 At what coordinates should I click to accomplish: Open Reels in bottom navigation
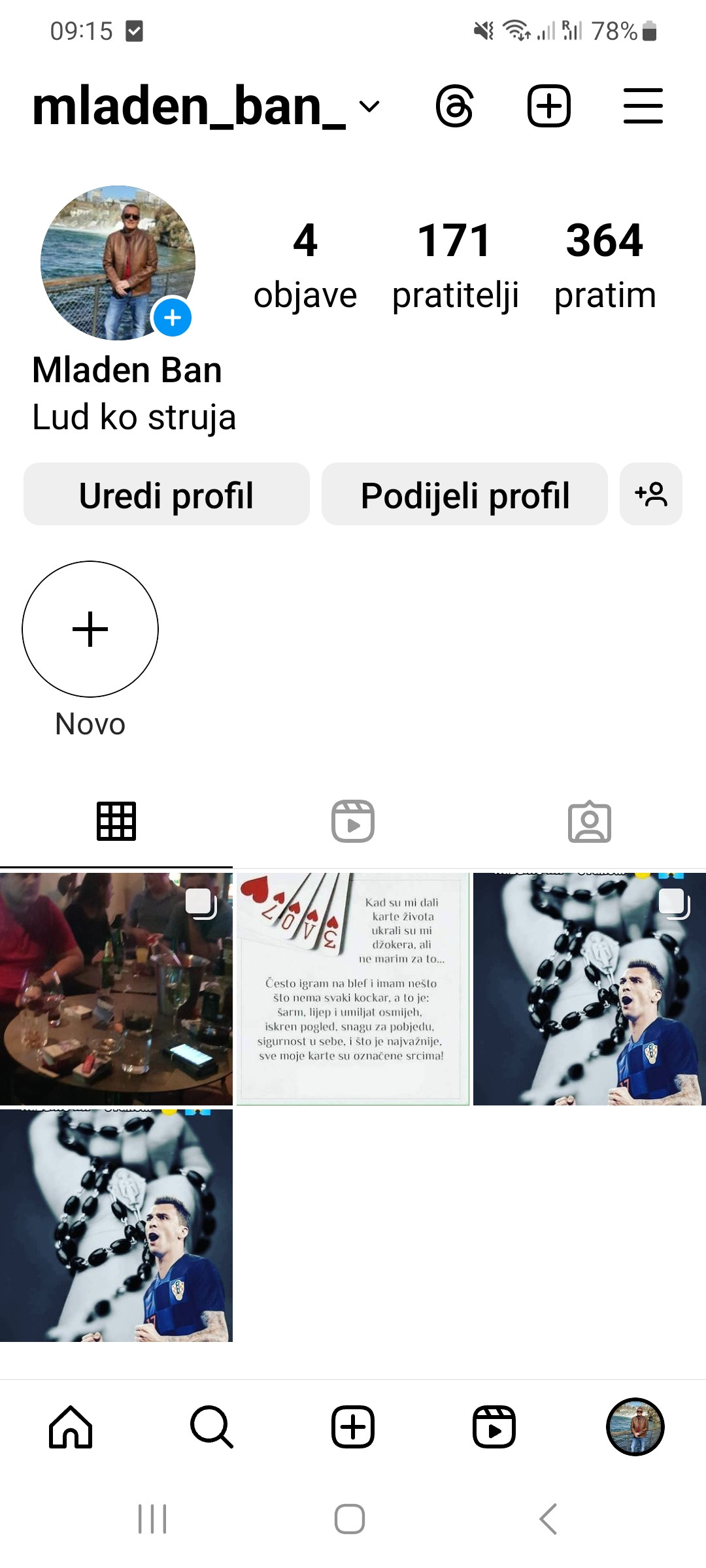(x=494, y=1428)
